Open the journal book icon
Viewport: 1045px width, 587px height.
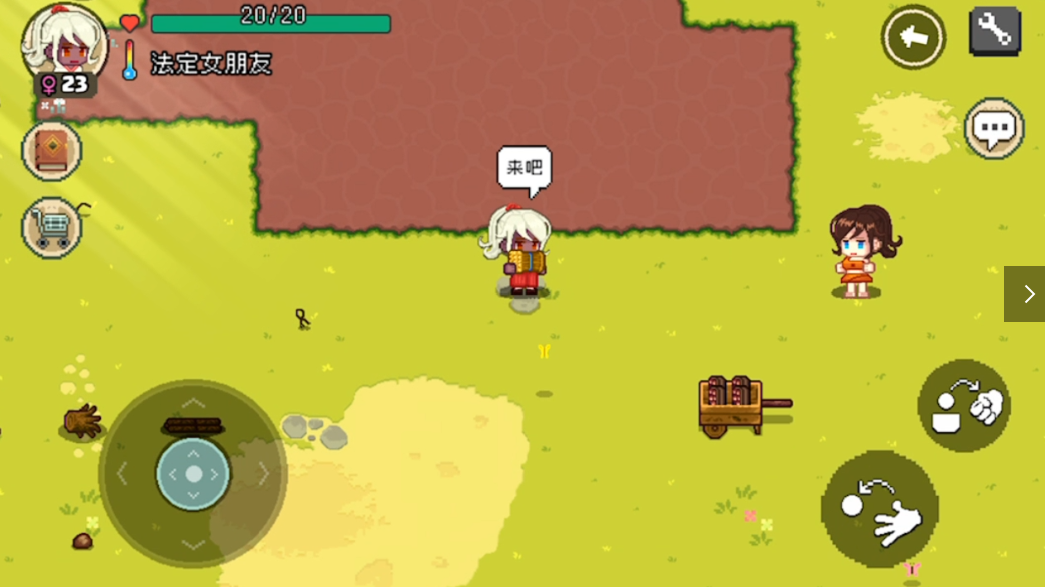tap(51, 151)
